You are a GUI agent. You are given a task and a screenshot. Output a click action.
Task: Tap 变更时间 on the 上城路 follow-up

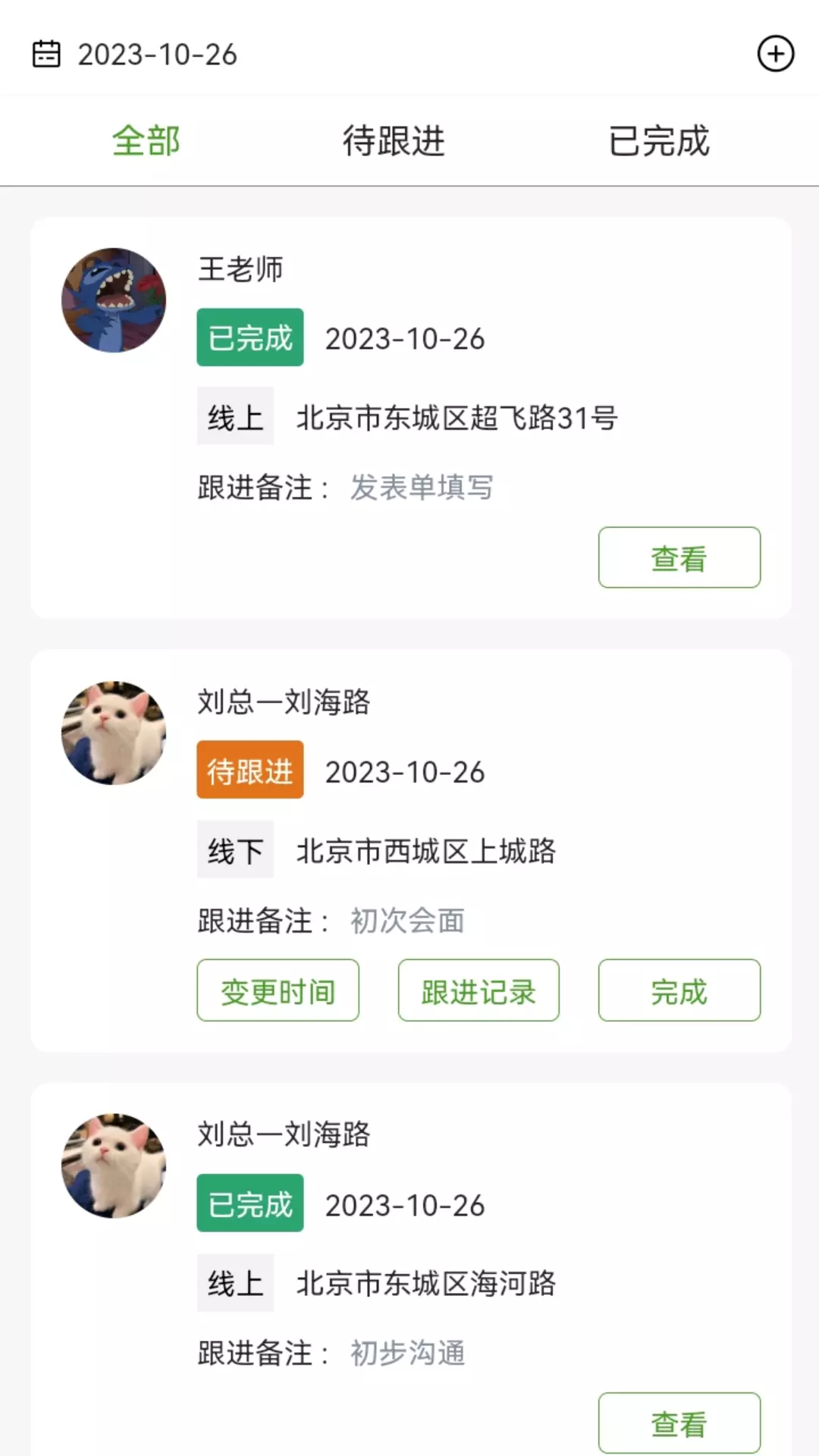(x=278, y=990)
